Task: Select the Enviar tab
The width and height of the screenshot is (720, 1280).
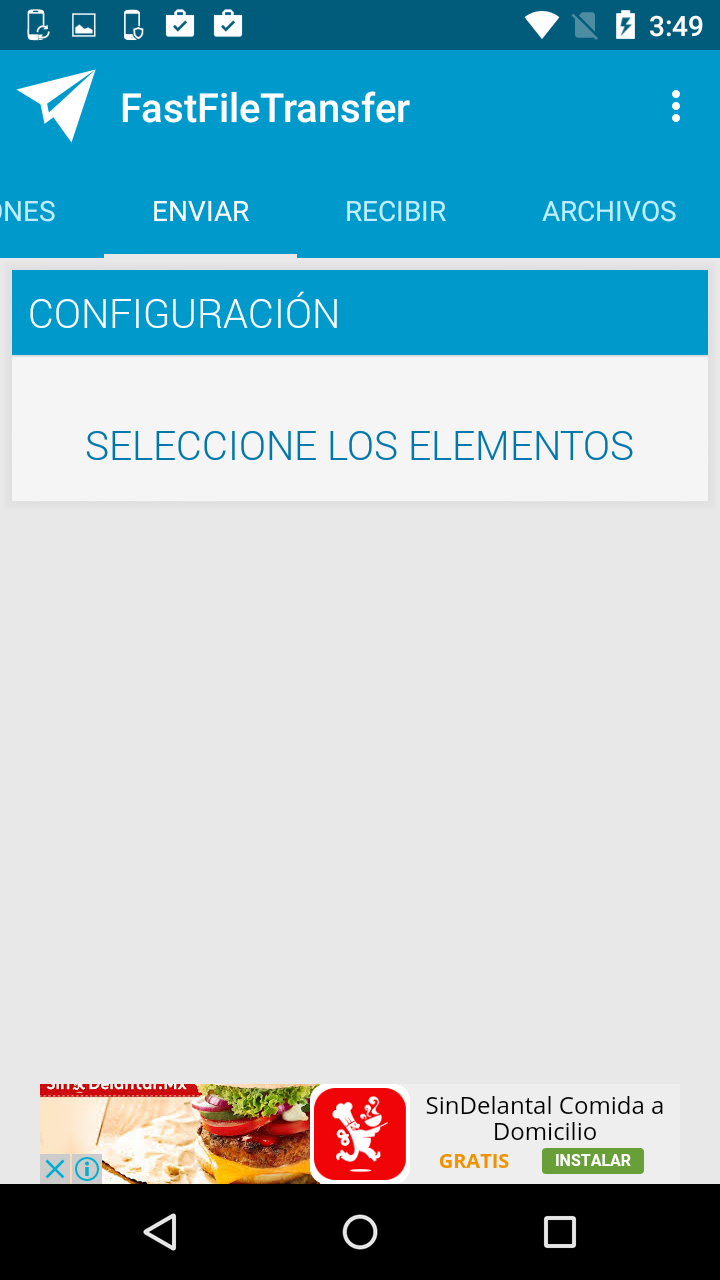Action: click(200, 212)
